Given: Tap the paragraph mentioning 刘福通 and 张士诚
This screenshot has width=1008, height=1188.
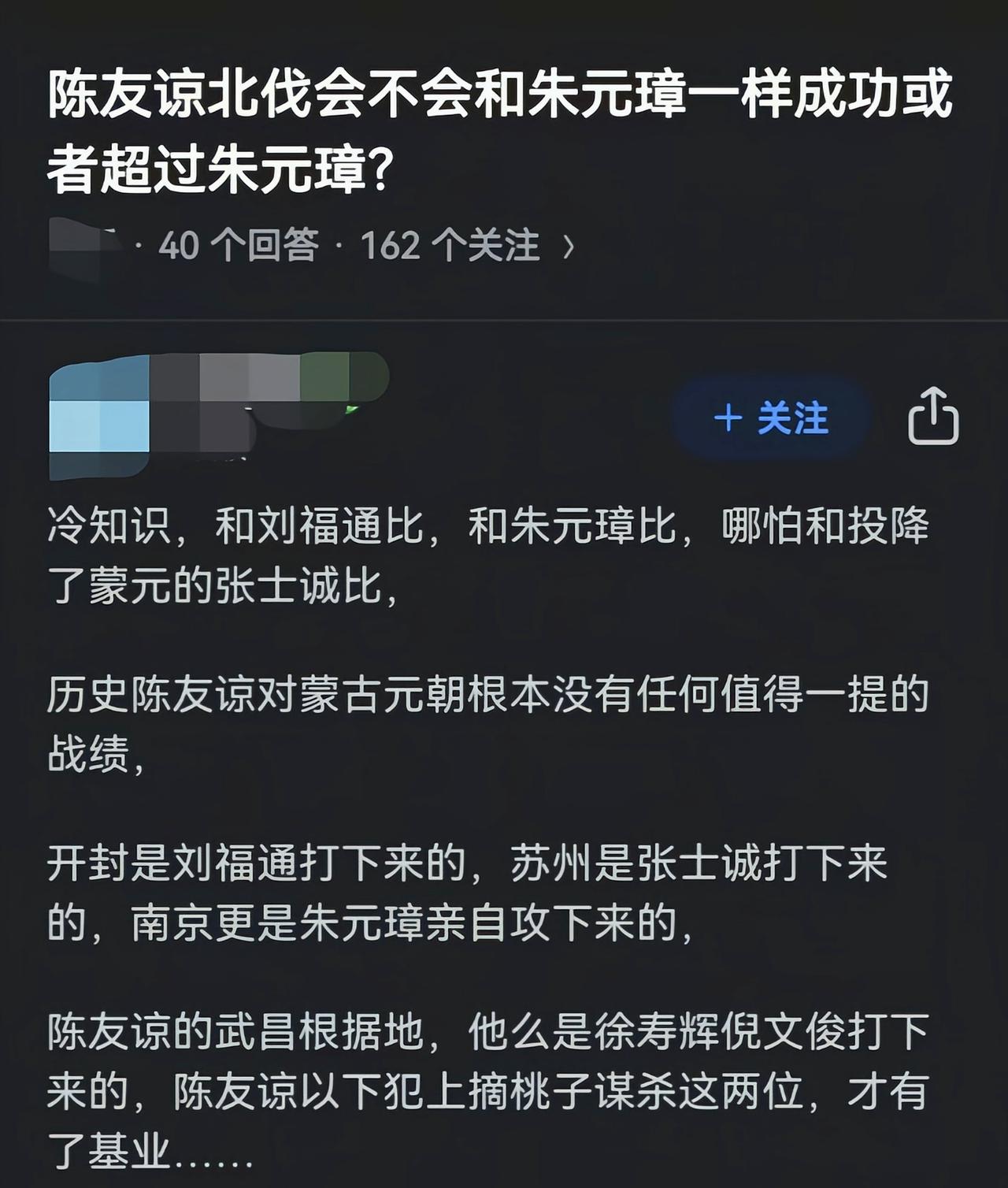Looking at the screenshot, I should pos(488,551).
